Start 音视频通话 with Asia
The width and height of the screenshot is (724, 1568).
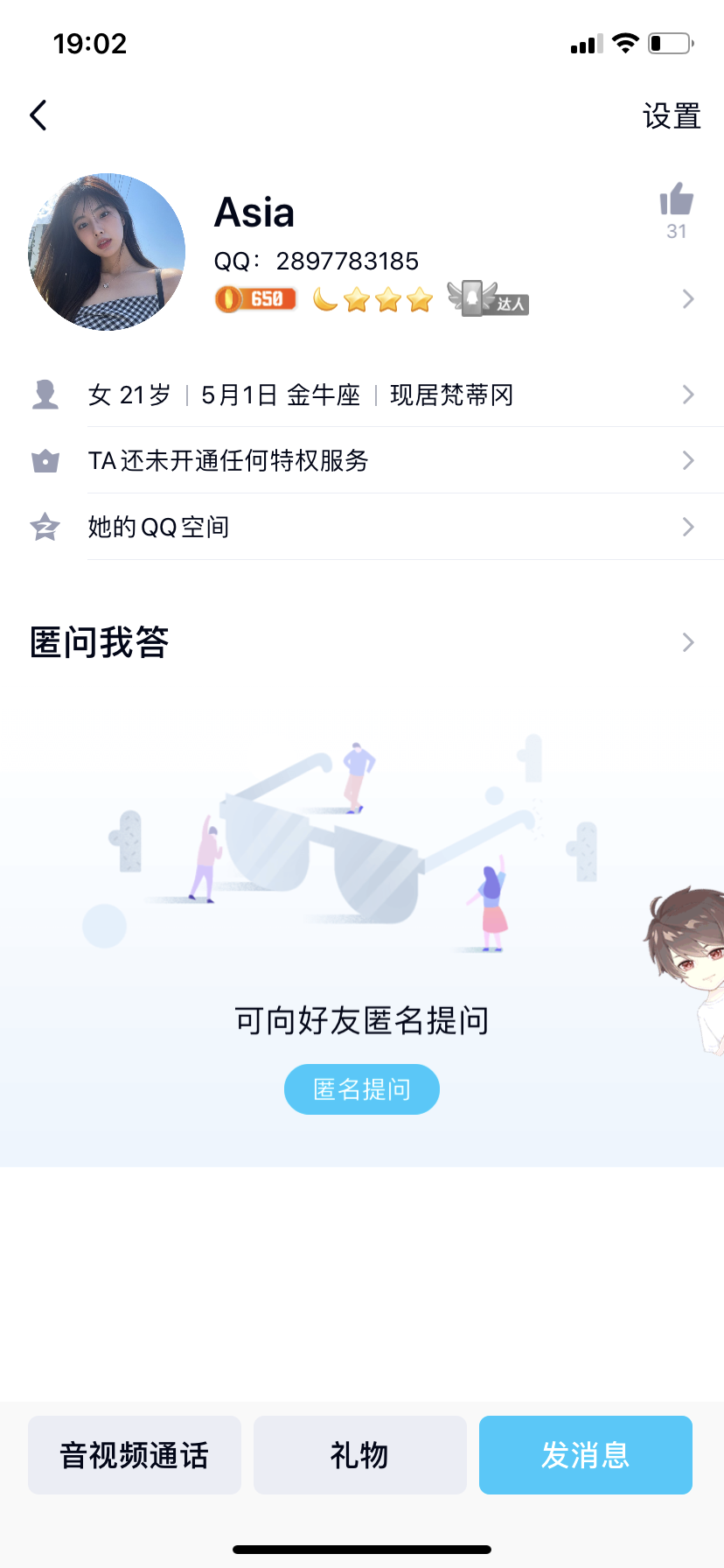(135, 1455)
